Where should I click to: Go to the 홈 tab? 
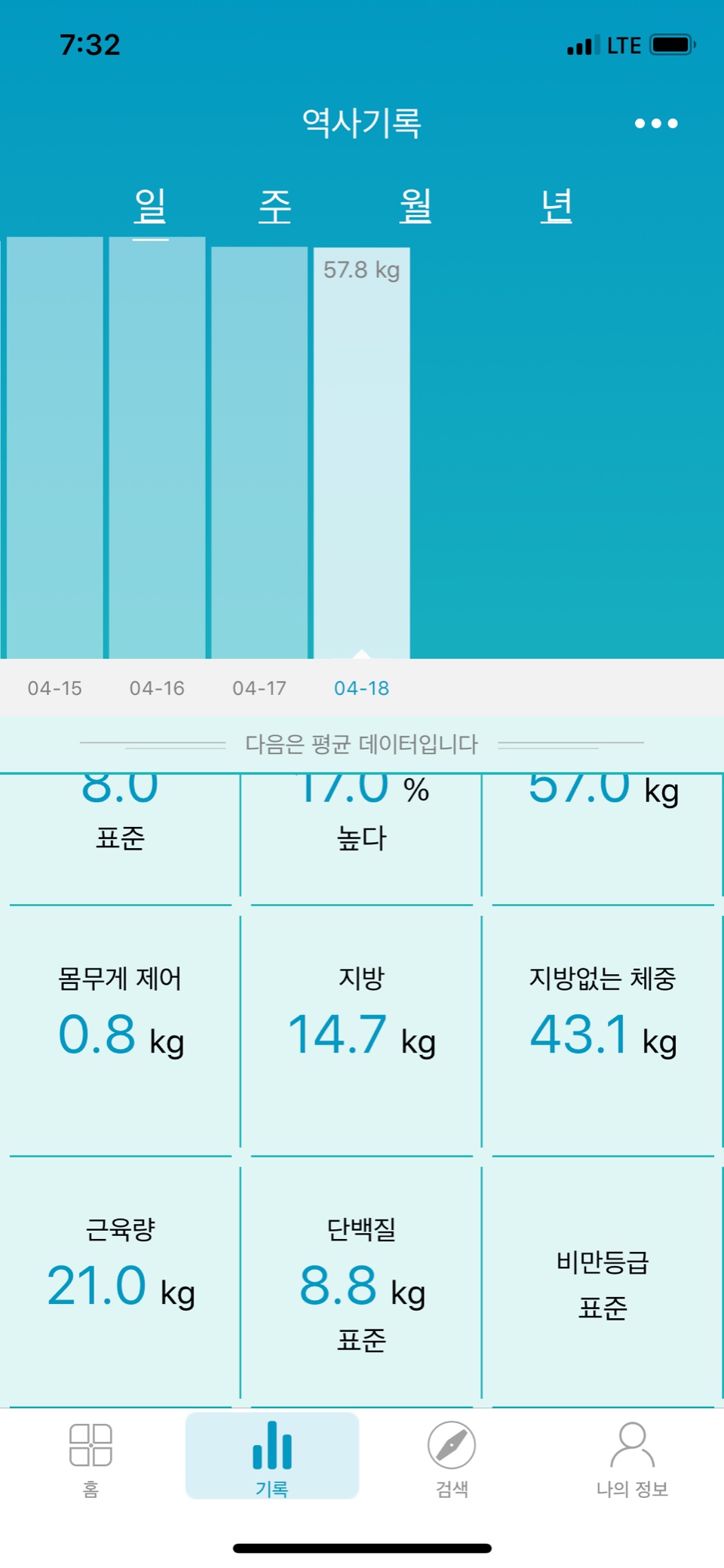(90, 1457)
